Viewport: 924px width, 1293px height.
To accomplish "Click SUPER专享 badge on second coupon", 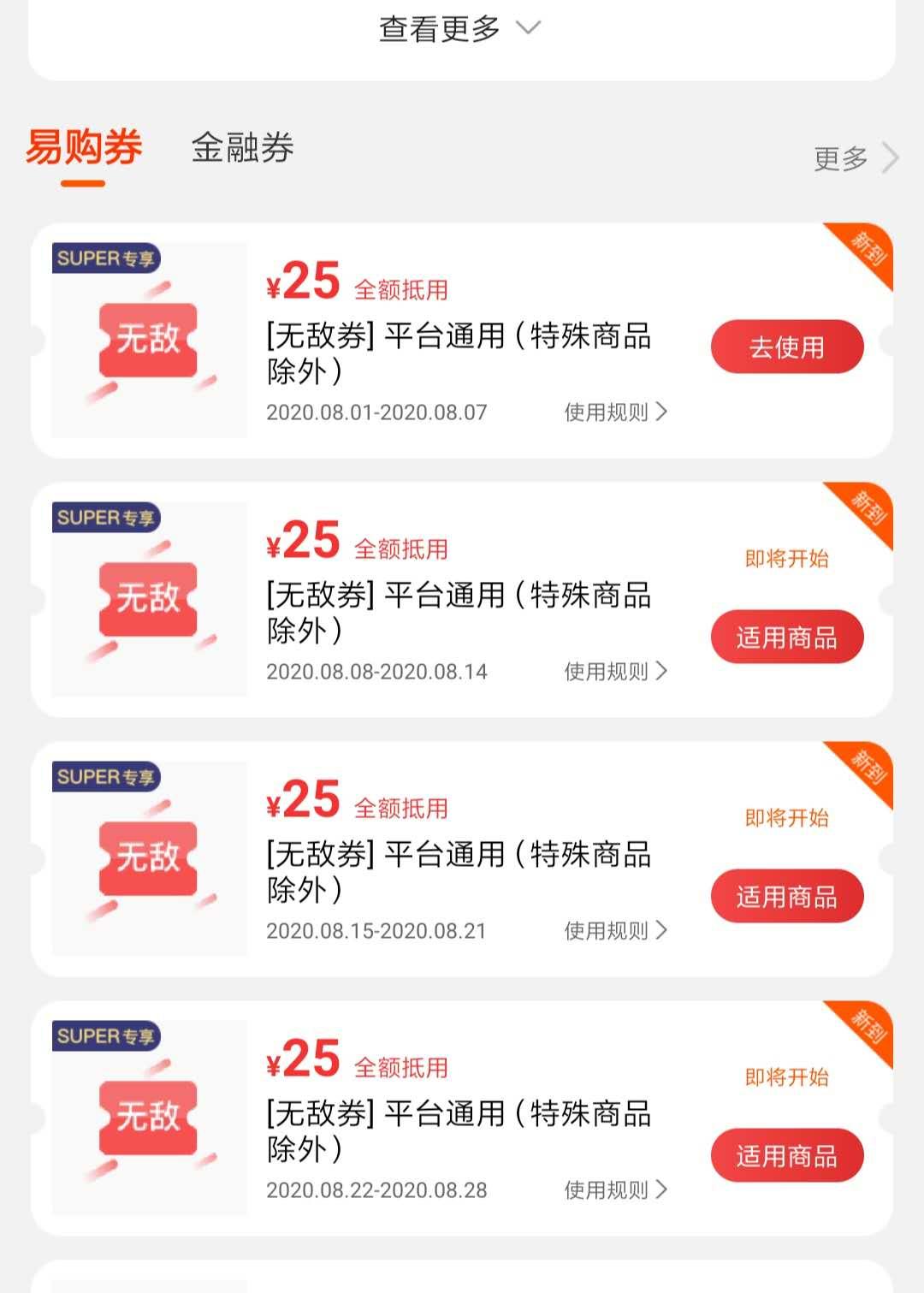I will (x=106, y=518).
